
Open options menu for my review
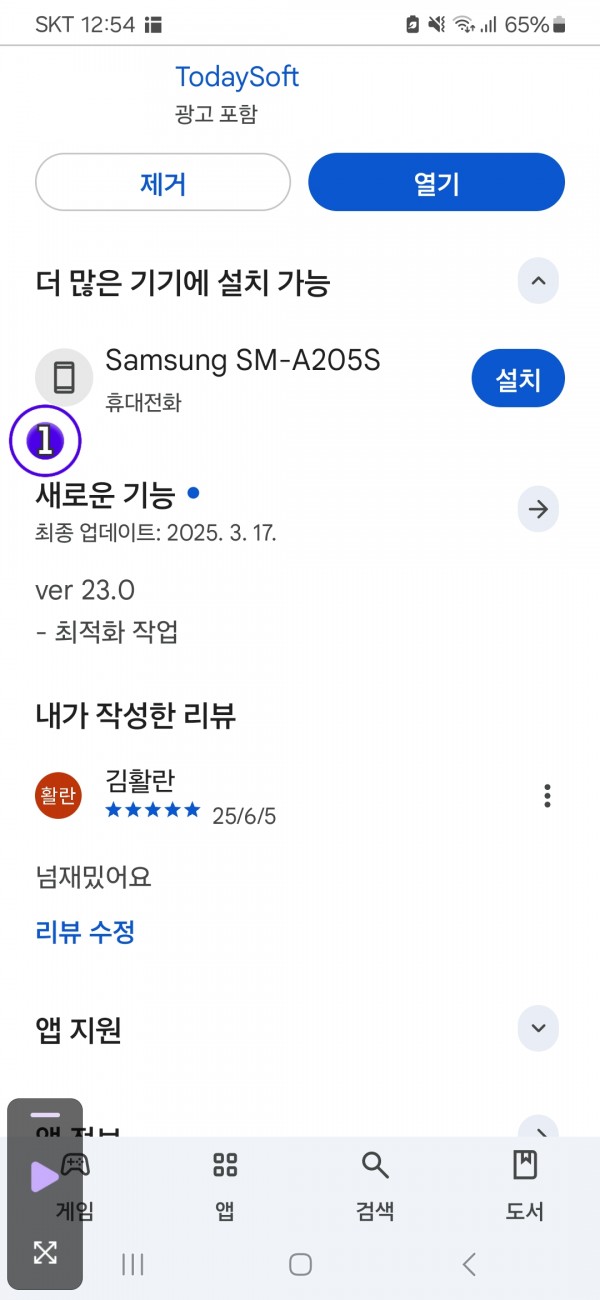547,796
